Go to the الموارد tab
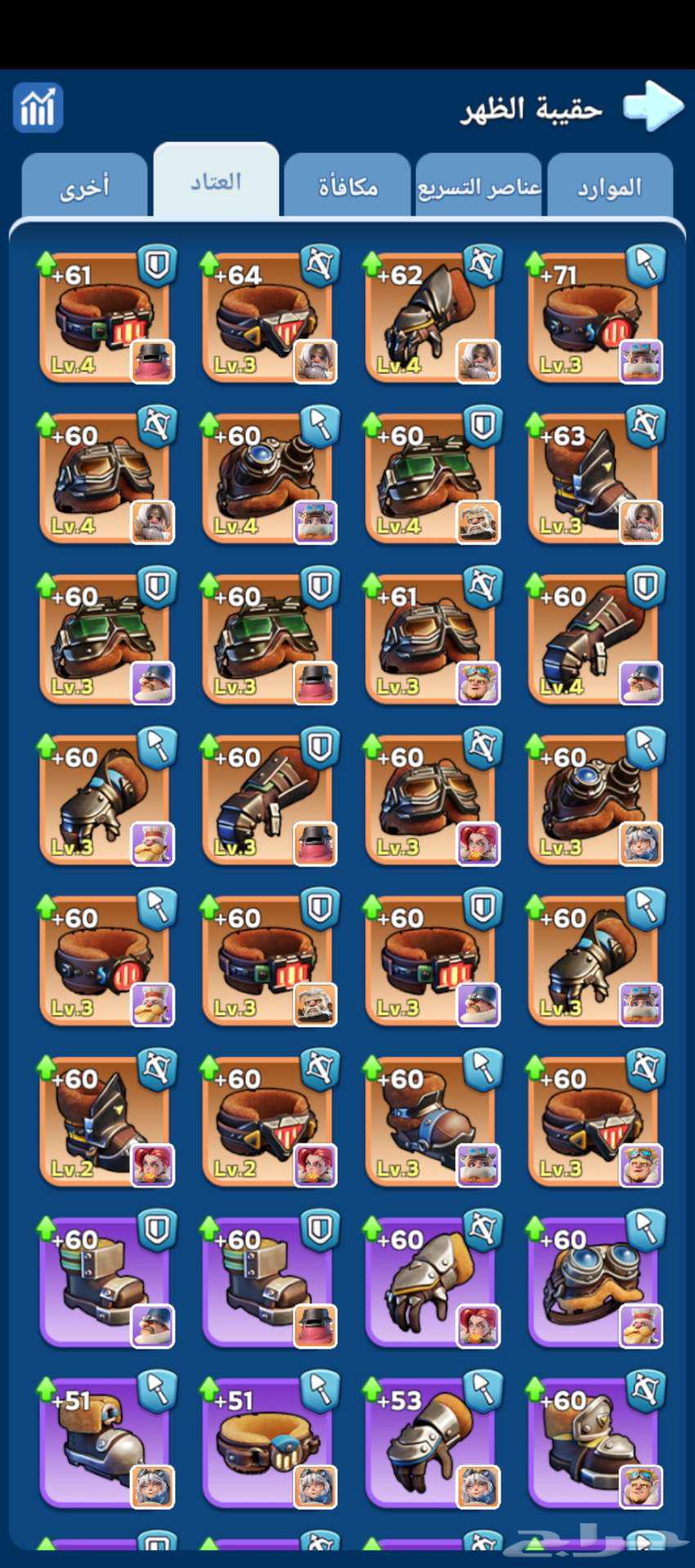The height and width of the screenshot is (1568, 695). [x=609, y=187]
